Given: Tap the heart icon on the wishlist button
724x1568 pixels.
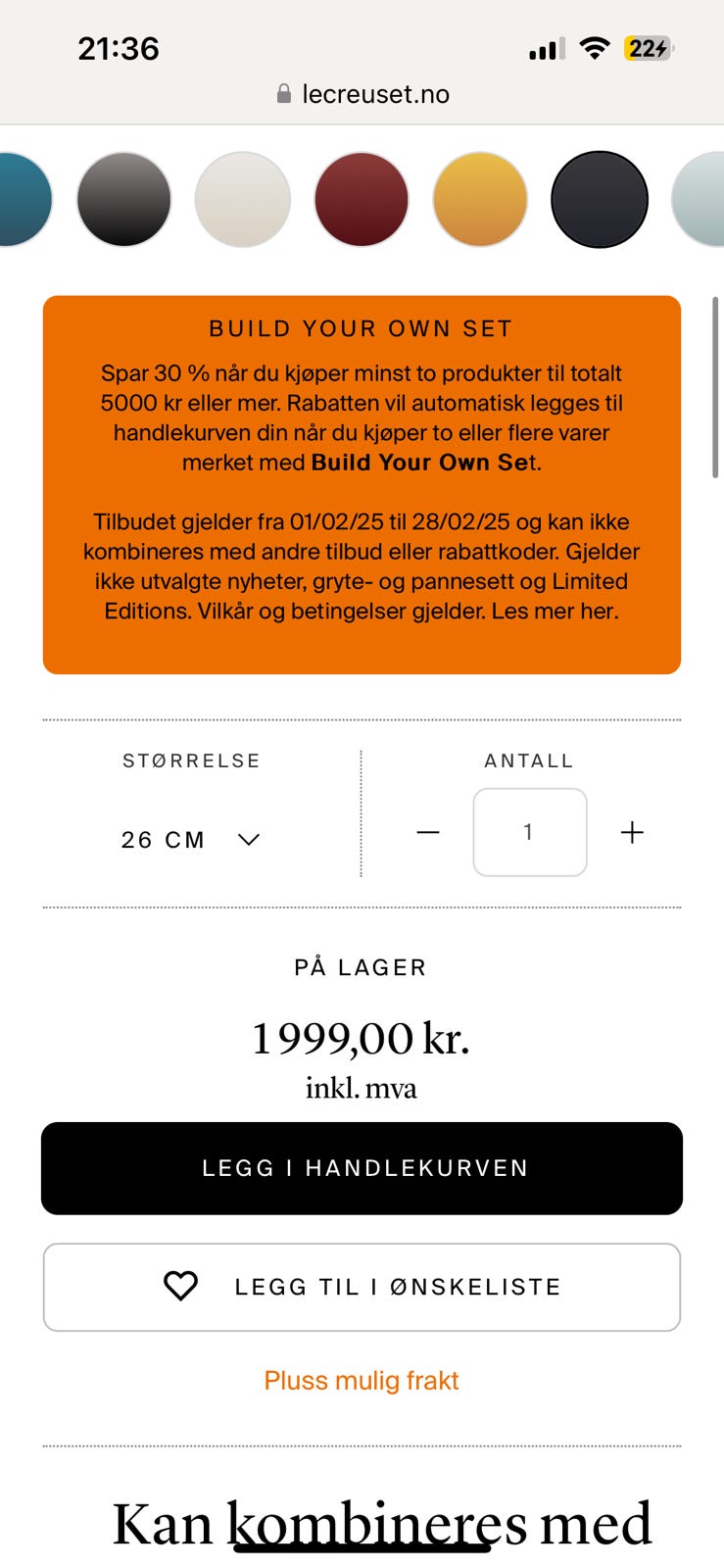Looking at the screenshot, I should pyautogui.click(x=180, y=1286).
